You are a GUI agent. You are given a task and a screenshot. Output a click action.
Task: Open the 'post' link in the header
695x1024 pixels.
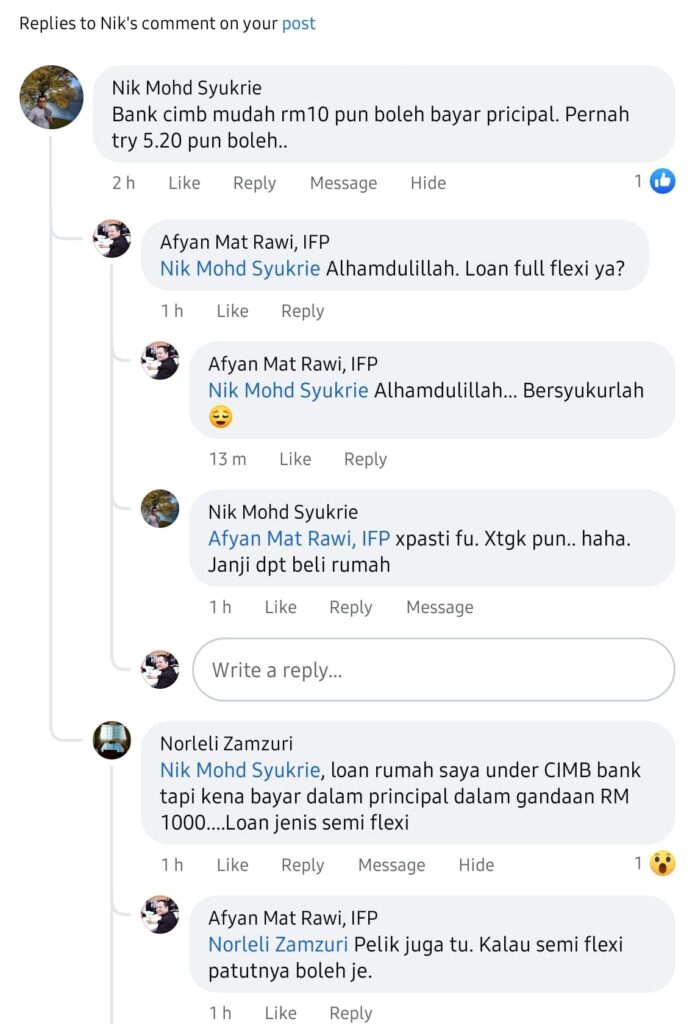pos(298,23)
